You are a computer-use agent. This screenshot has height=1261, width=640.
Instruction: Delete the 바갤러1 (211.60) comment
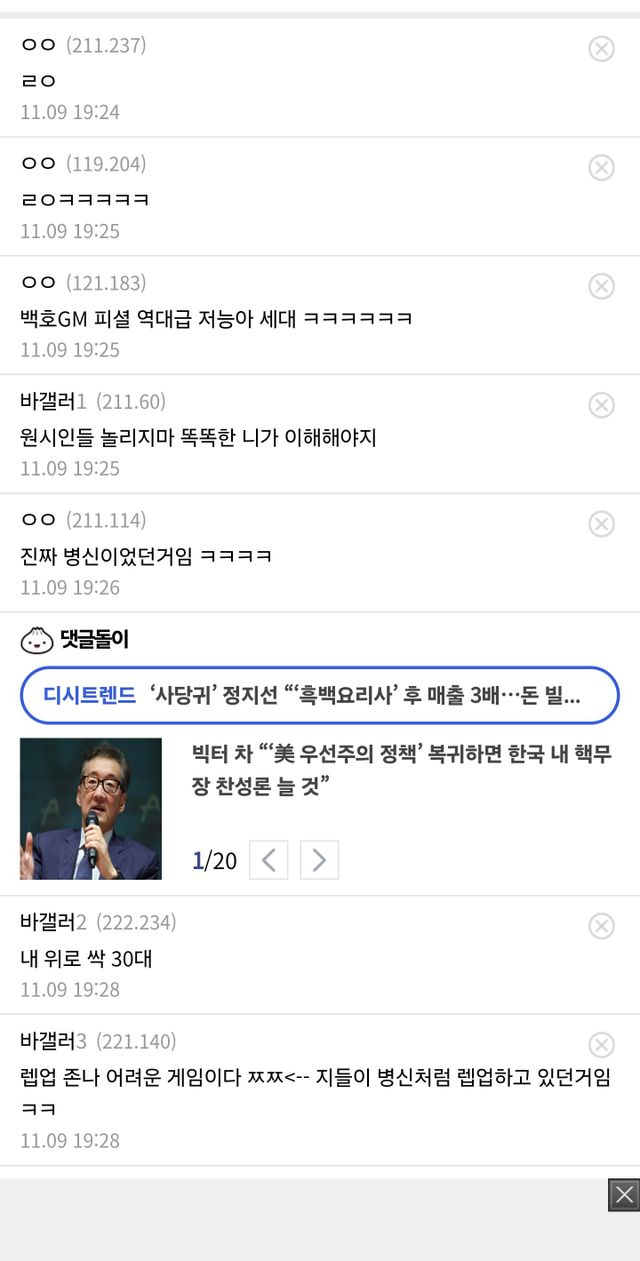coord(601,405)
